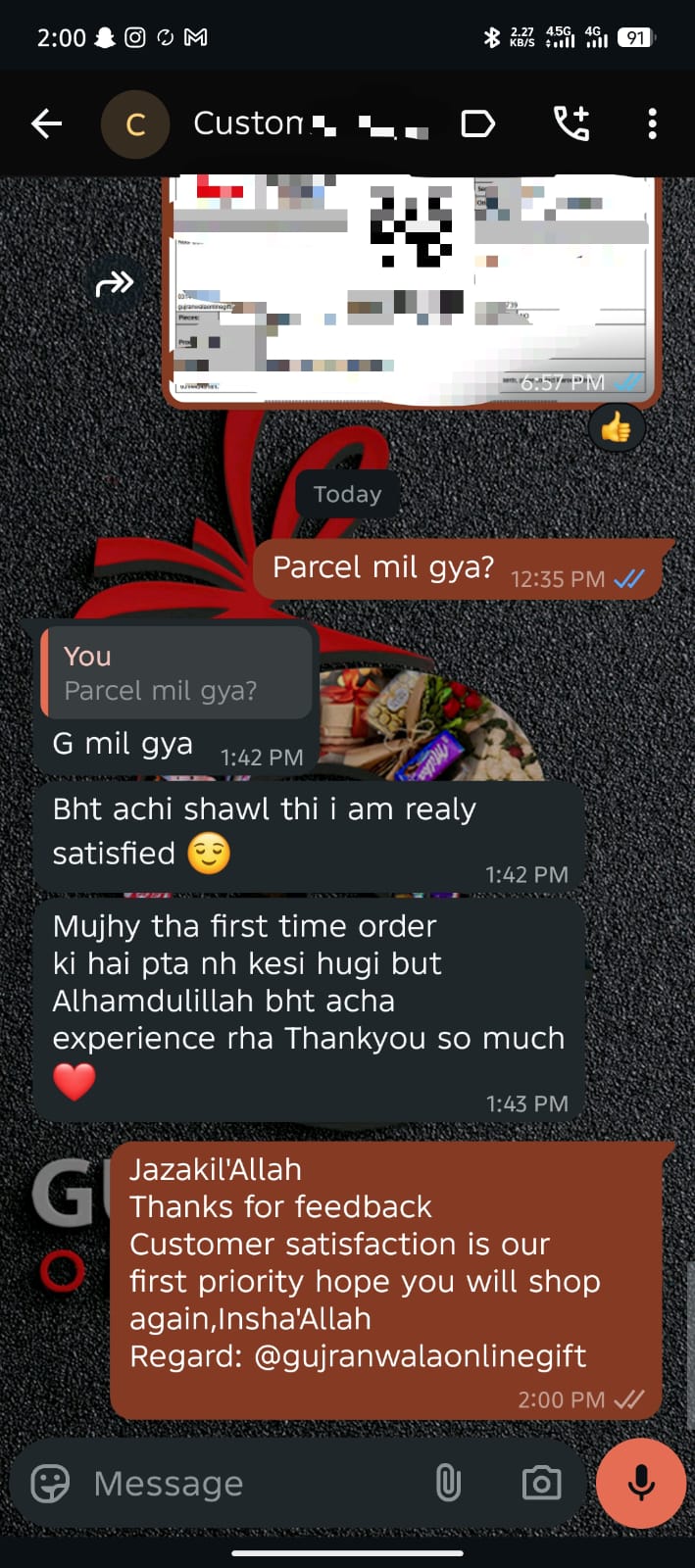Image resolution: width=695 pixels, height=1568 pixels.
Task: Tap the microphone voice message button
Action: pos(641,1483)
